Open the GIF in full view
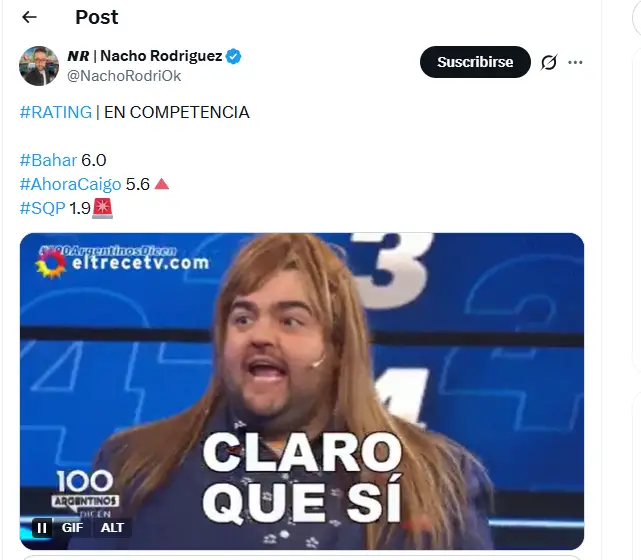641x560 pixels. click(302, 380)
